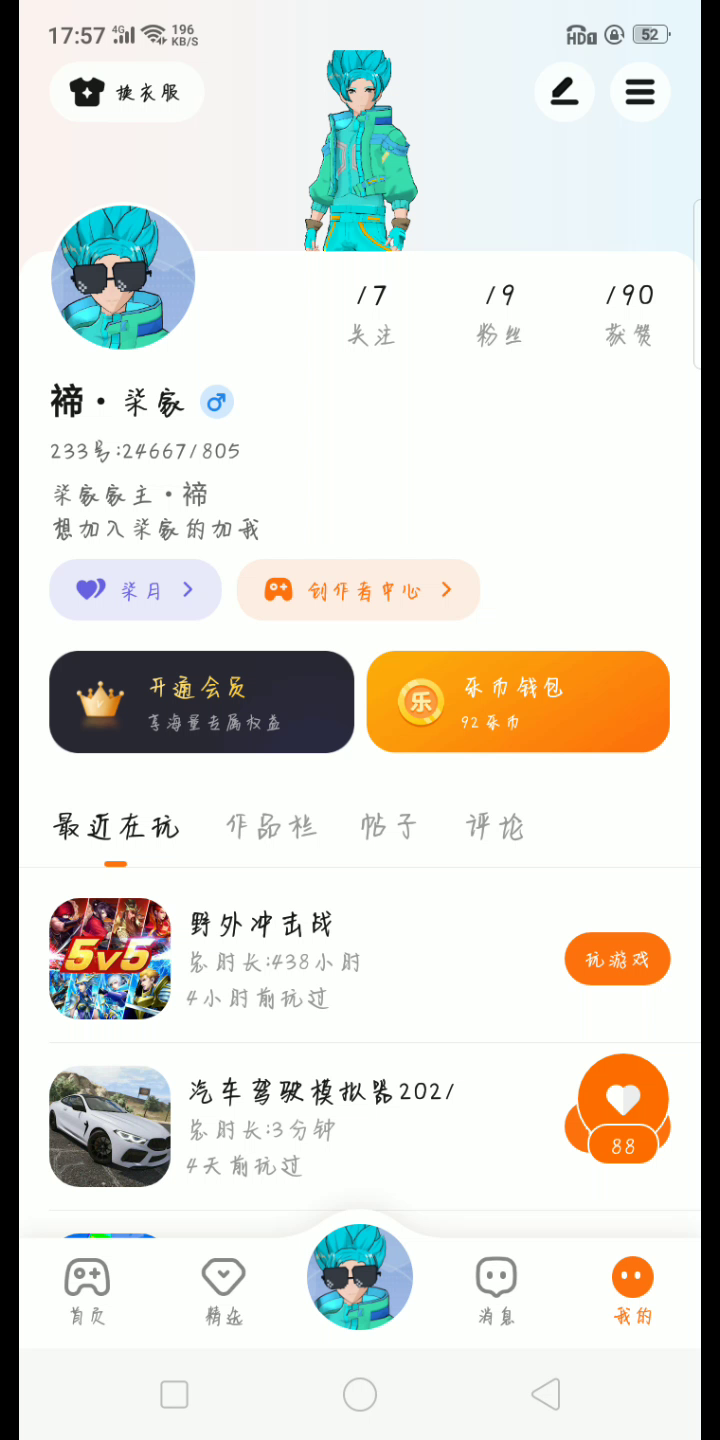Image resolution: width=720 pixels, height=1440 pixels.
Task: Switch to the 帖子 tab
Action: [x=389, y=827]
